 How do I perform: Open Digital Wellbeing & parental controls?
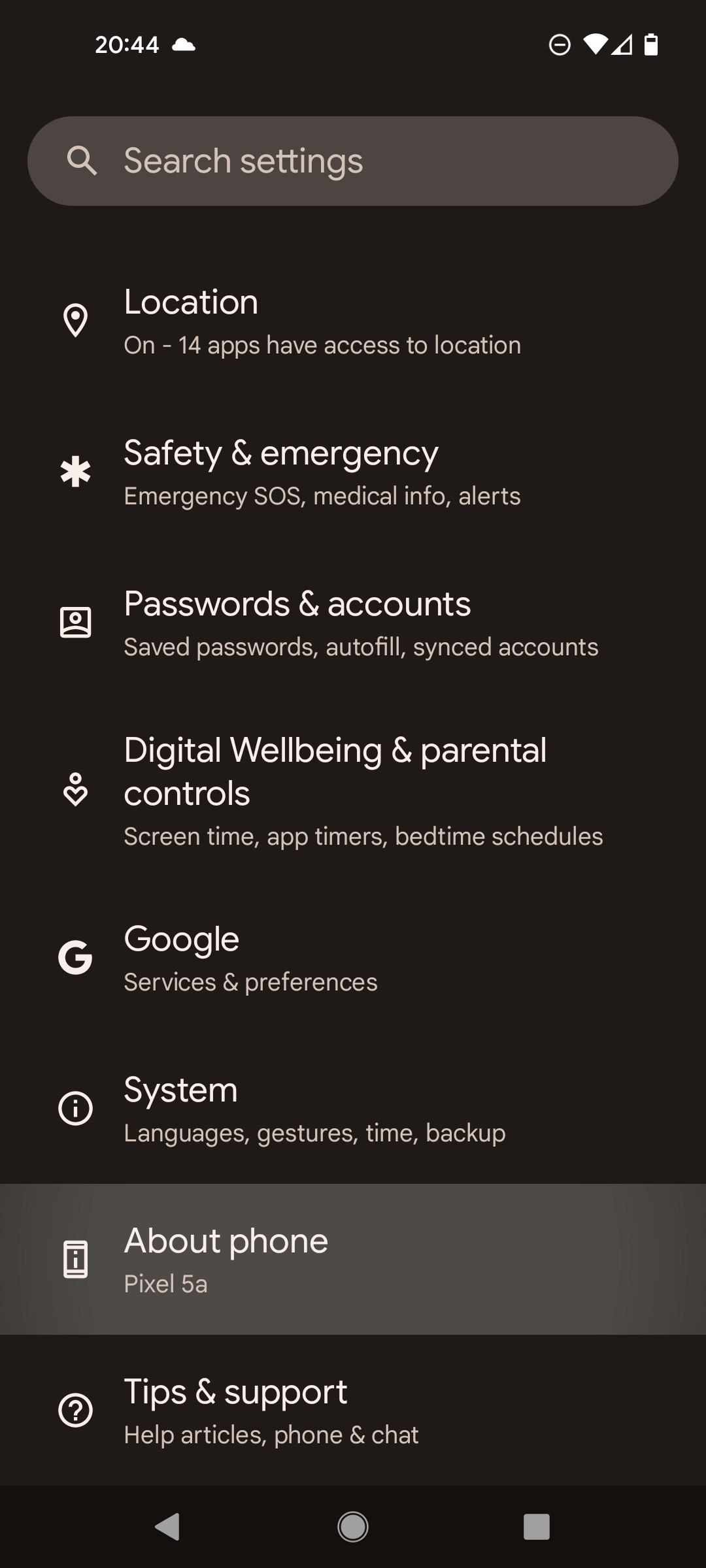click(x=353, y=791)
